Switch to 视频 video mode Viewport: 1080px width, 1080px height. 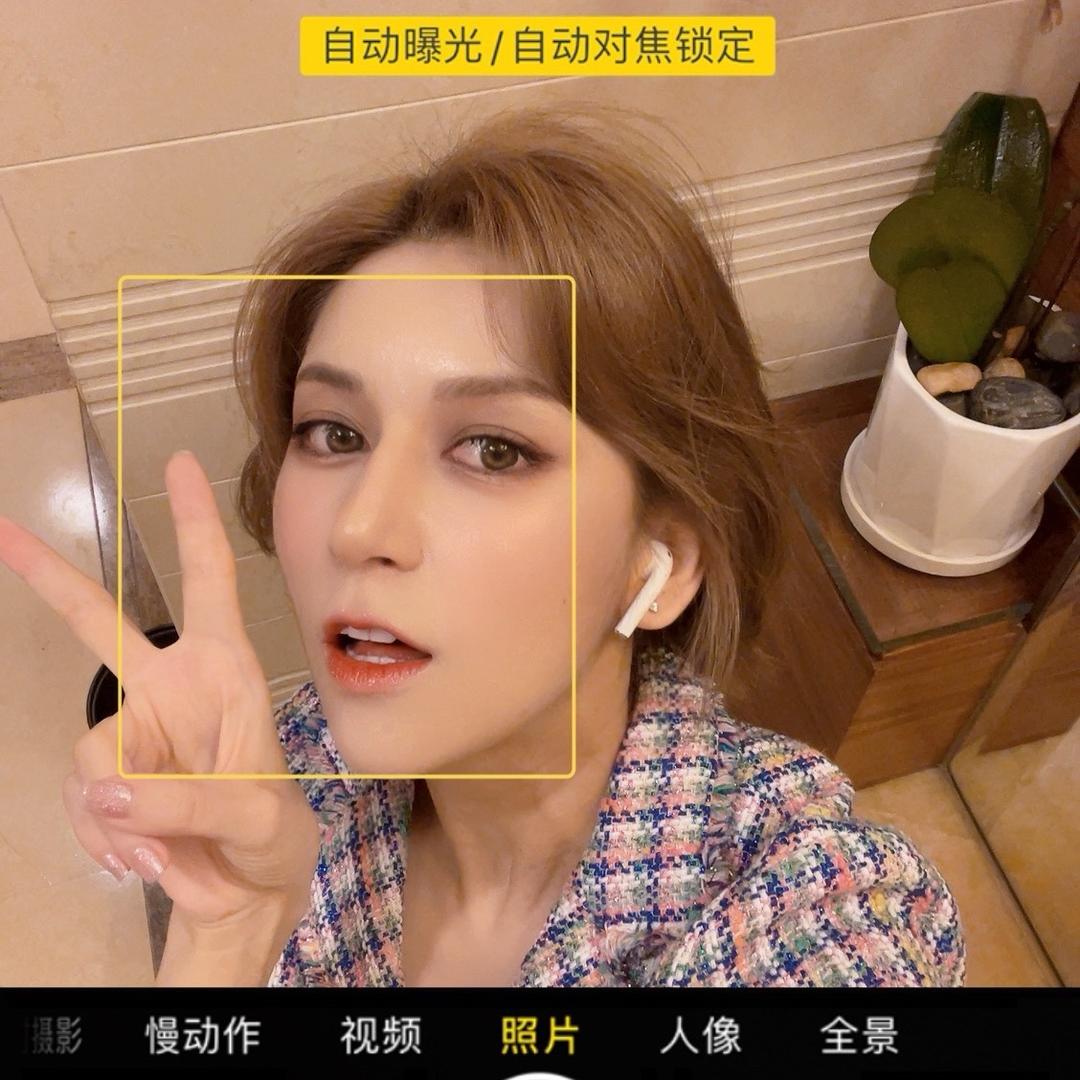pos(380,1036)
